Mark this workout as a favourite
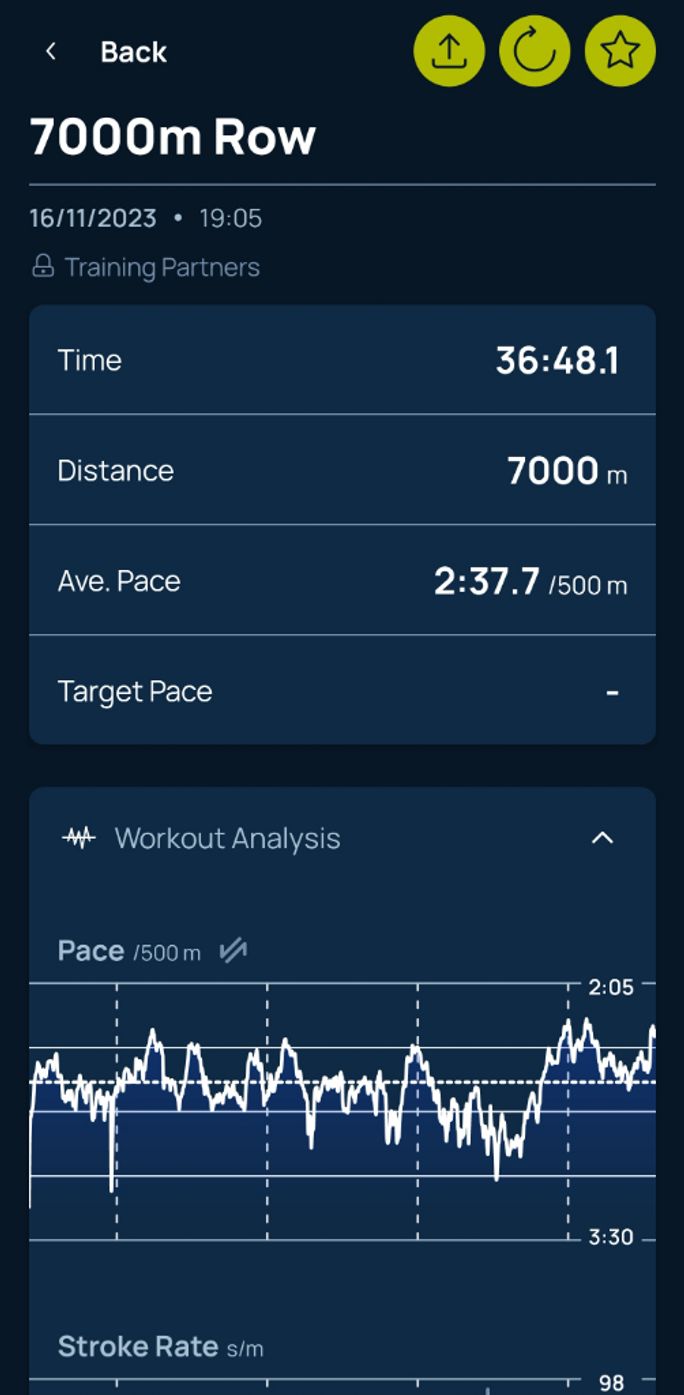The height and width of the screenshot is (1395, 684). [620, 50]
